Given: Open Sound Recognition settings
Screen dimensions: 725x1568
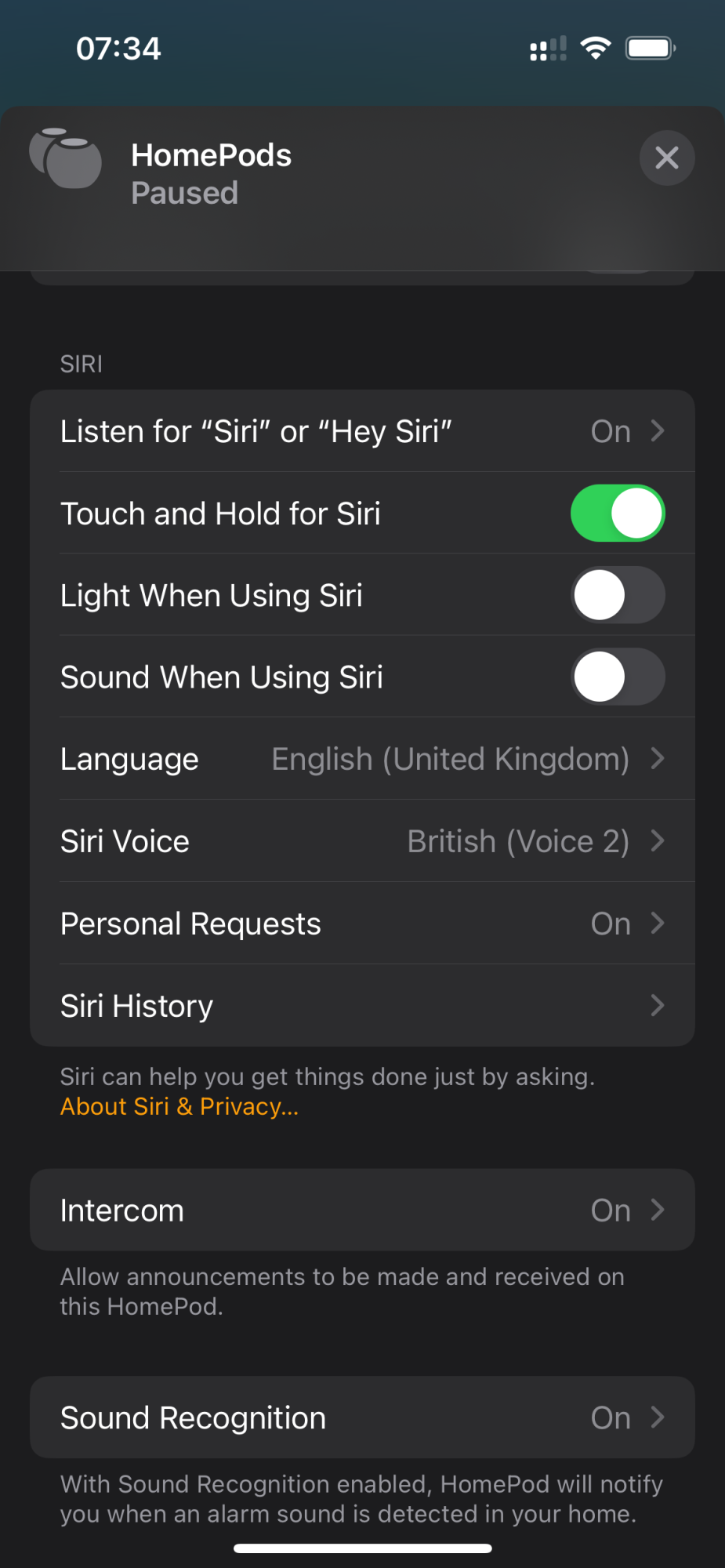Looking at the screenshot, I should (x=362, y=1417).
